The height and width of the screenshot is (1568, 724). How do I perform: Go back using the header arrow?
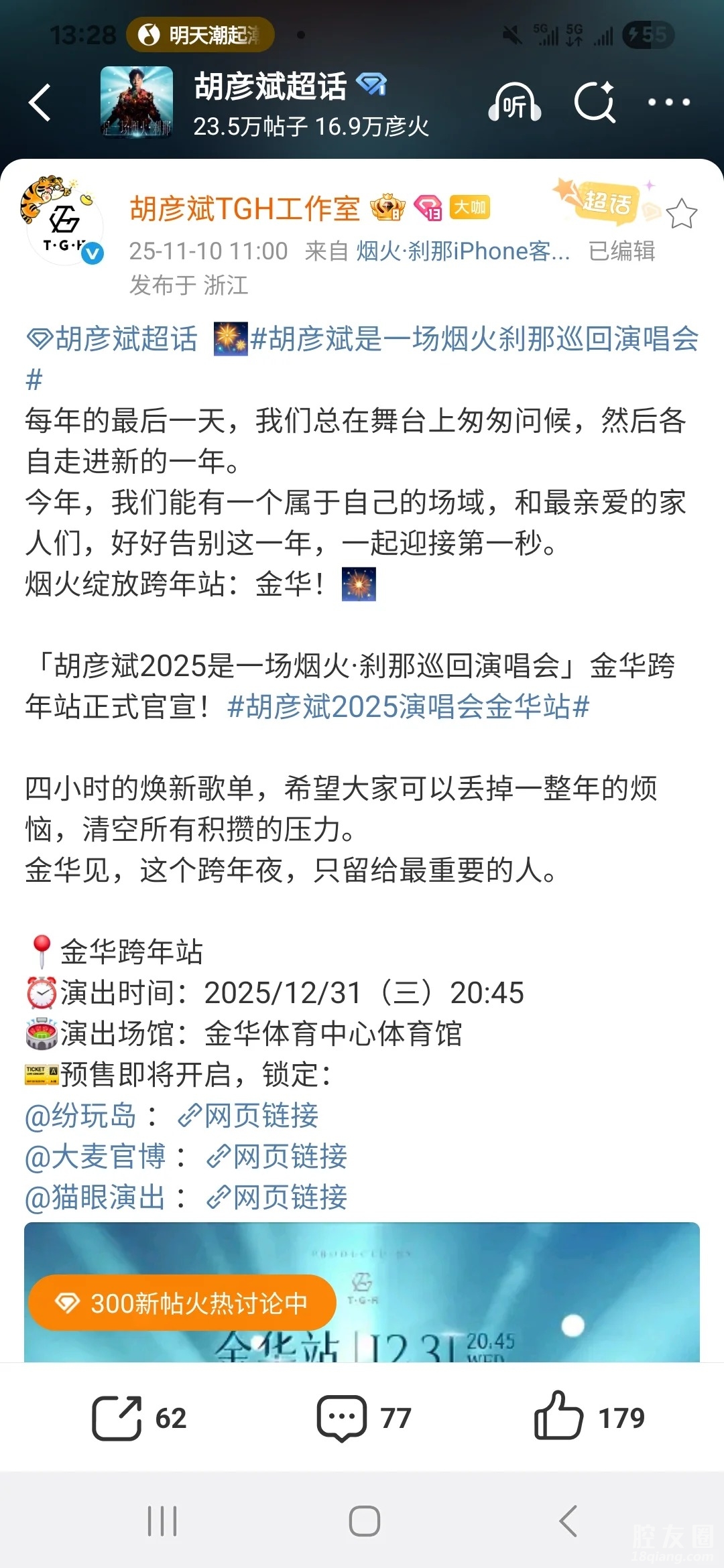click(x=40, y=103)
